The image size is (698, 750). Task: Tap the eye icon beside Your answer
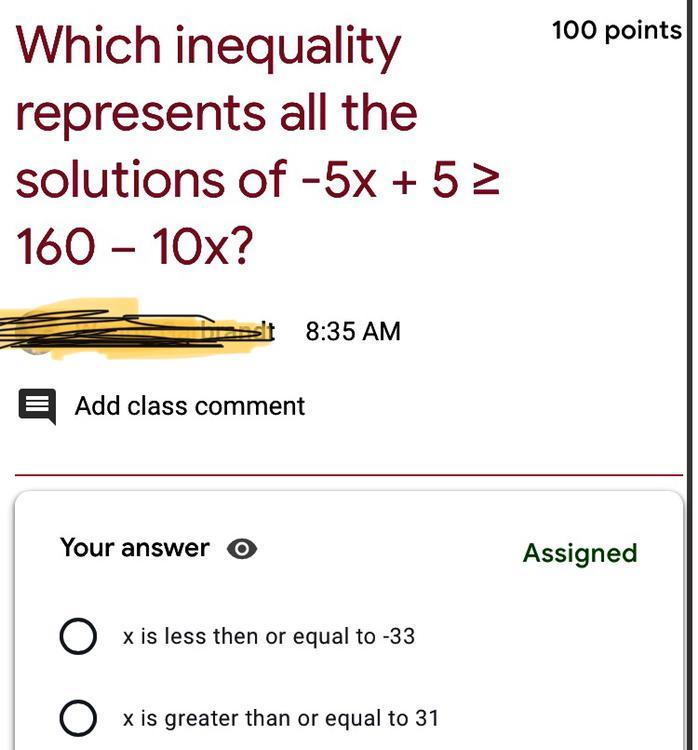[242, 549]
